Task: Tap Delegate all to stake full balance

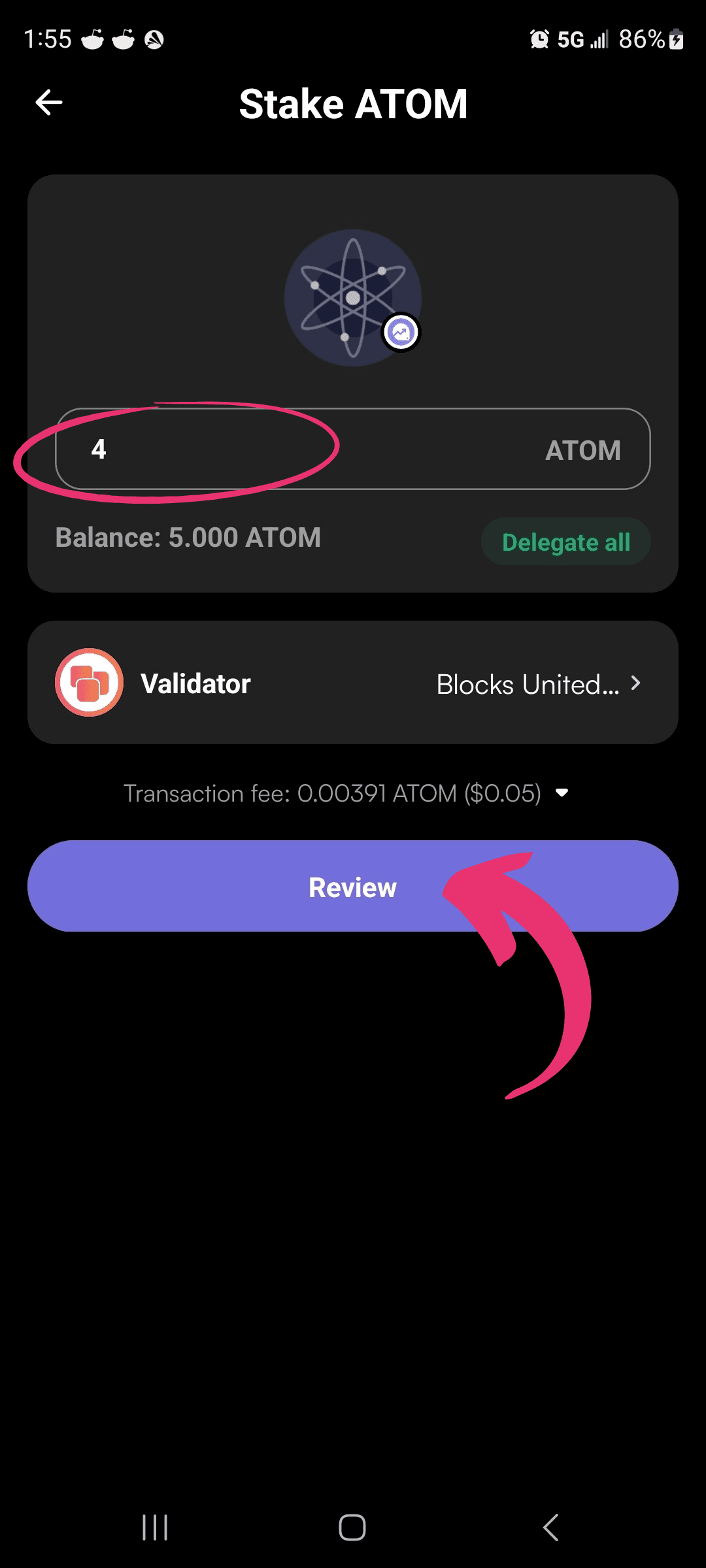Action: tap(566, 542)
